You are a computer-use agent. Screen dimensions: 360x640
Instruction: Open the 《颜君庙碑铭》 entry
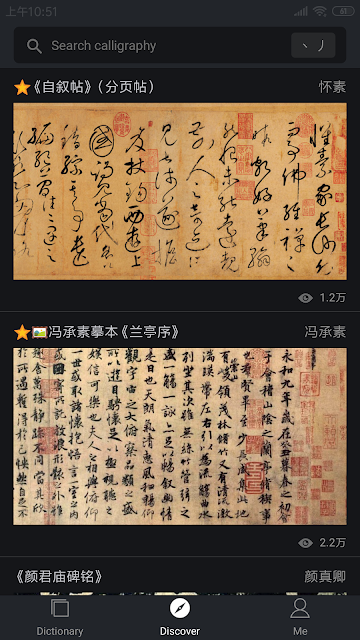tap(58, 577)
